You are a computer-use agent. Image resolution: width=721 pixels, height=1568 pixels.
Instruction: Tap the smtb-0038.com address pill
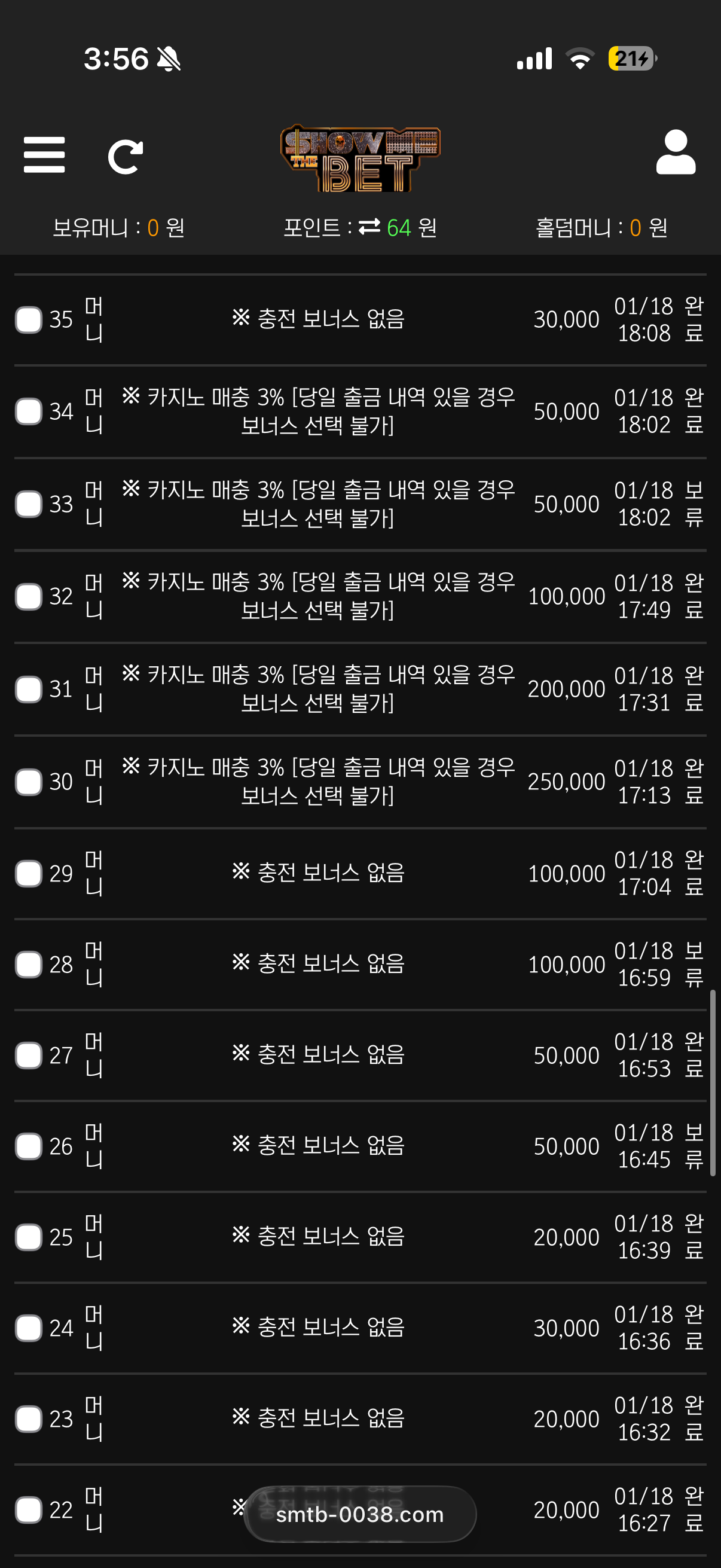[x=359, y=1514]
